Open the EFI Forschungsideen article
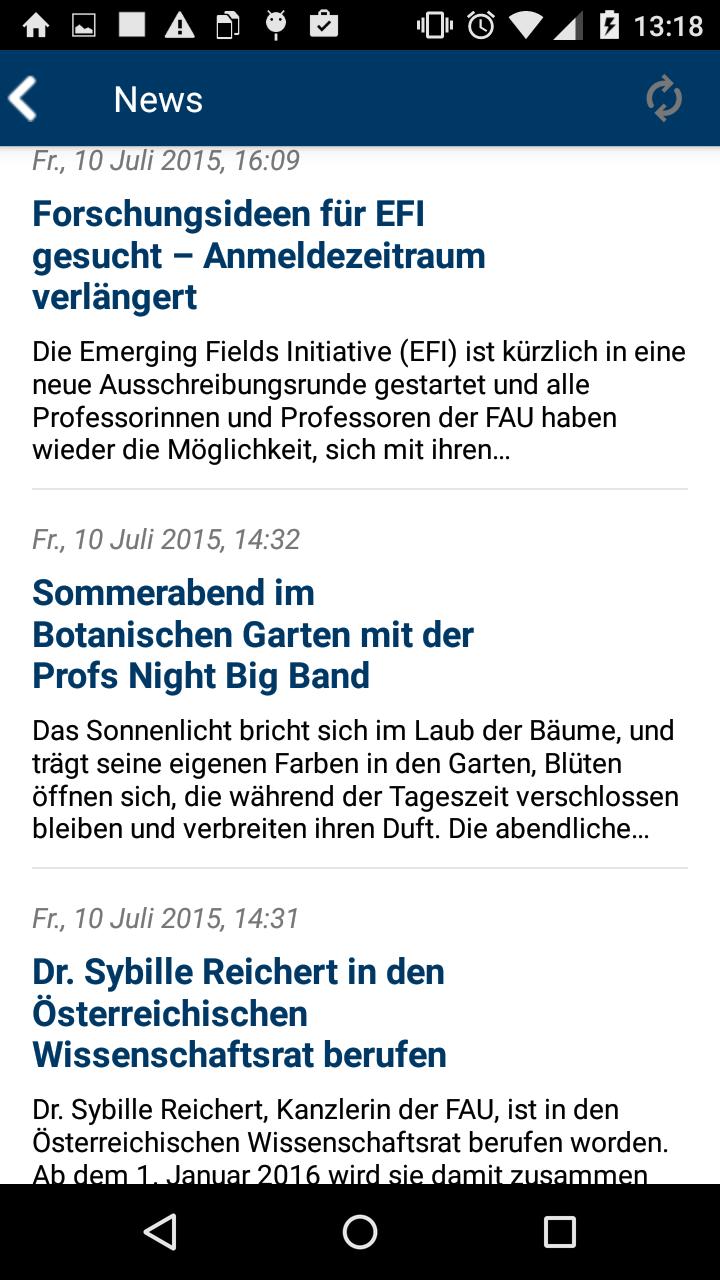This screenshot has width=720, height=1280. tap(259, 255)
